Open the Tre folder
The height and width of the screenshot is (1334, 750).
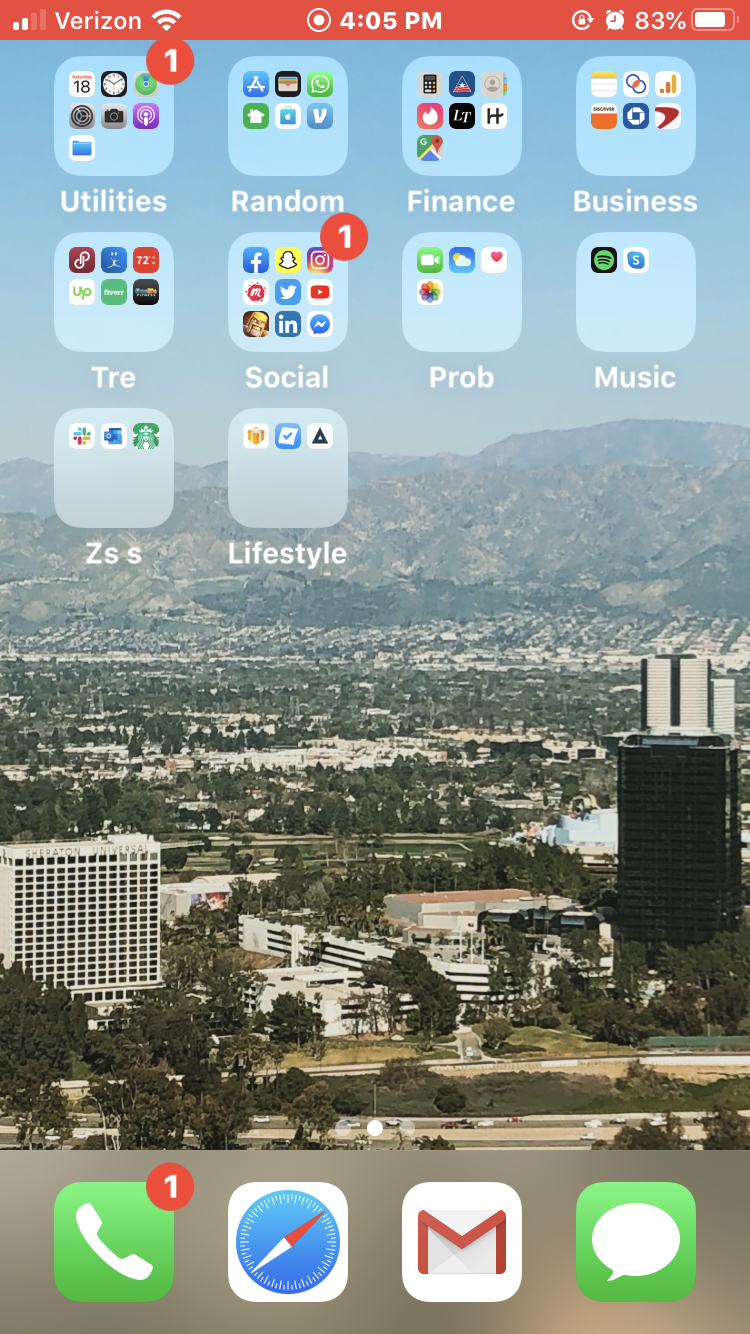pos(113,292)
